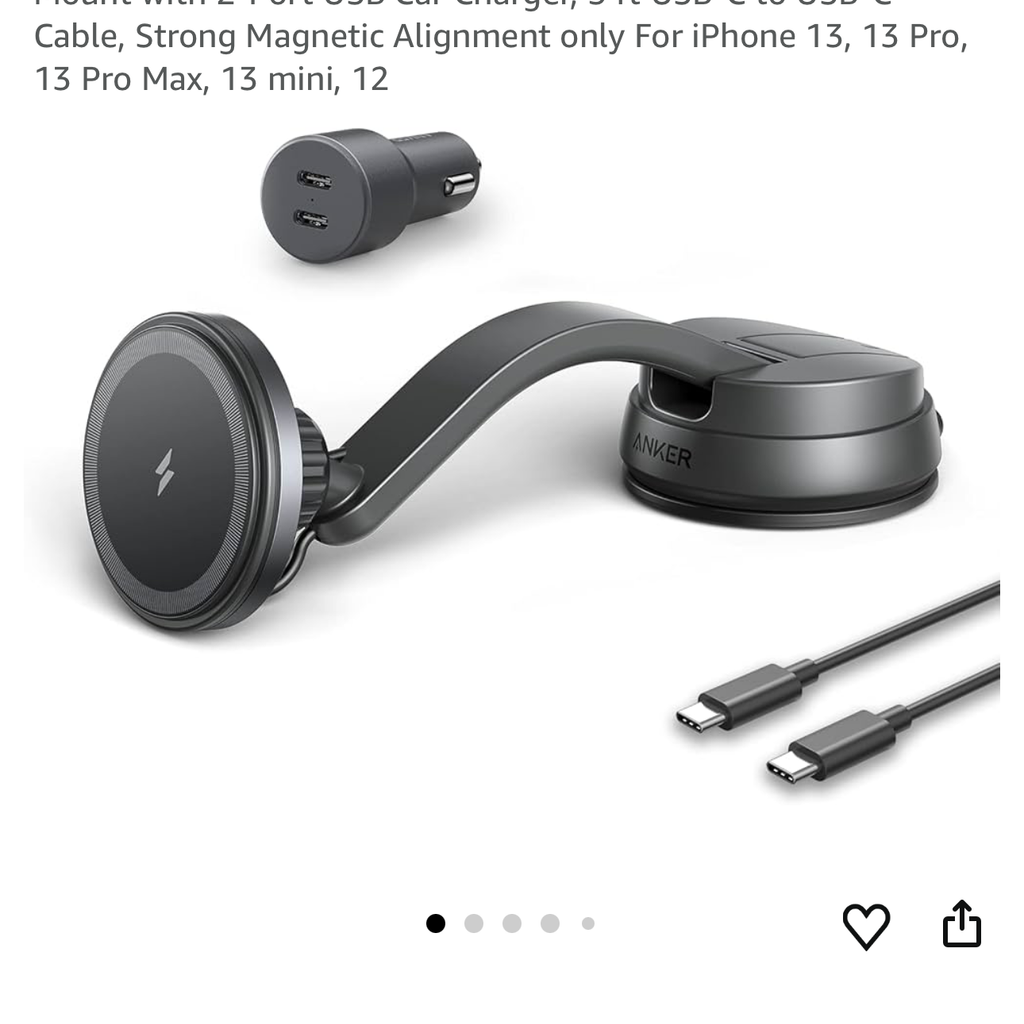Share this Anker car mount product

coord(962,924)
